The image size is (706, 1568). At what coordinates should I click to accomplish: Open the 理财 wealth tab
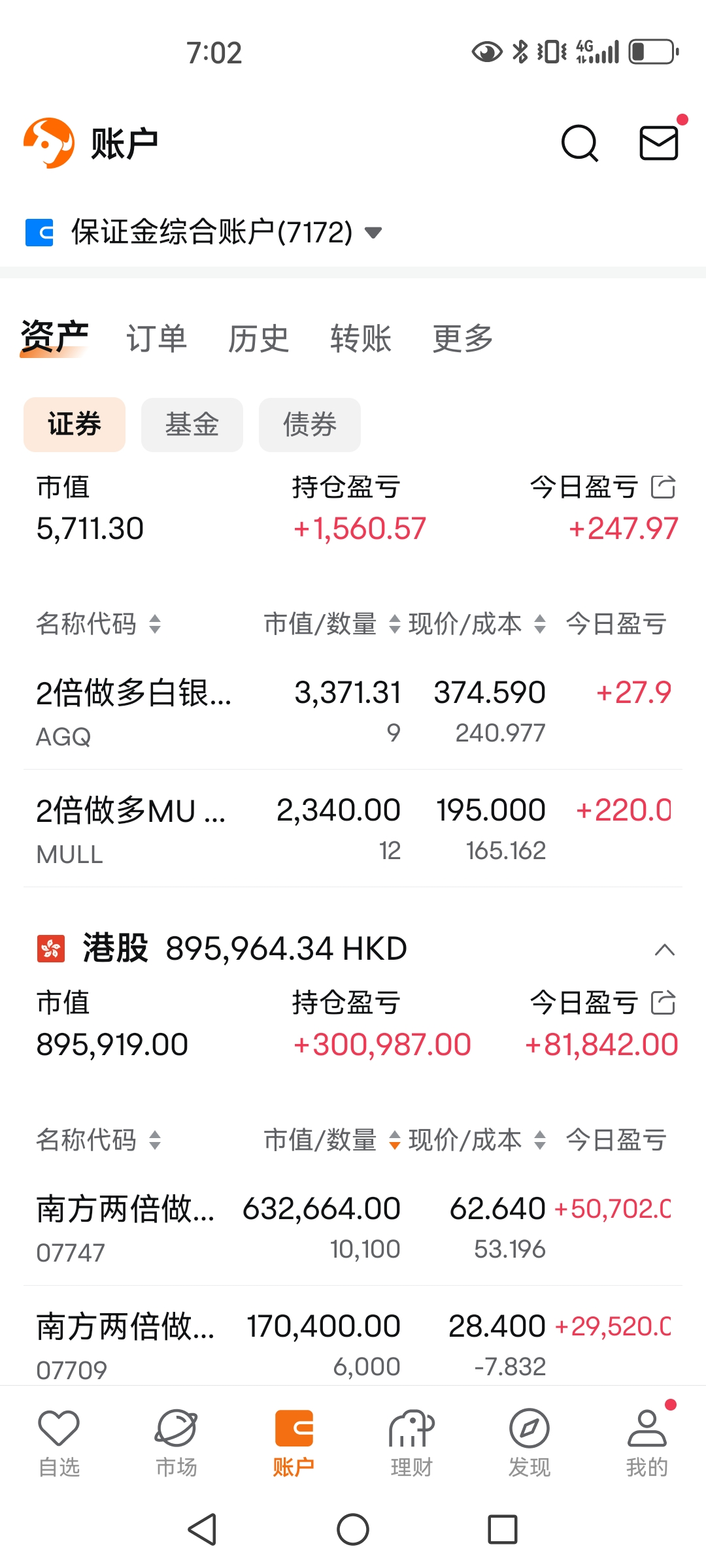(412, 1443)
